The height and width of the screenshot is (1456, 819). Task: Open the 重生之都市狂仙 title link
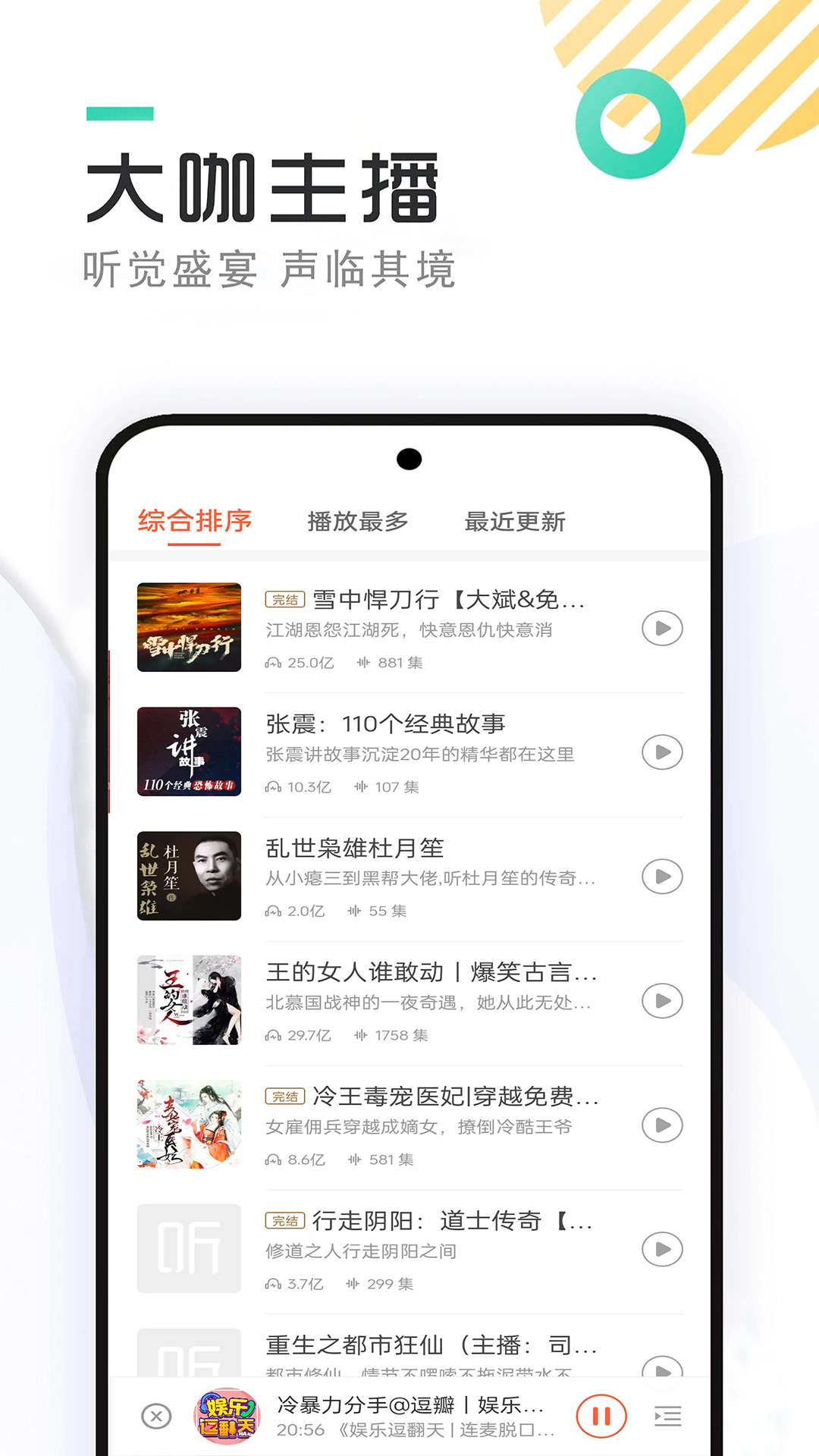pos(430,1345)
